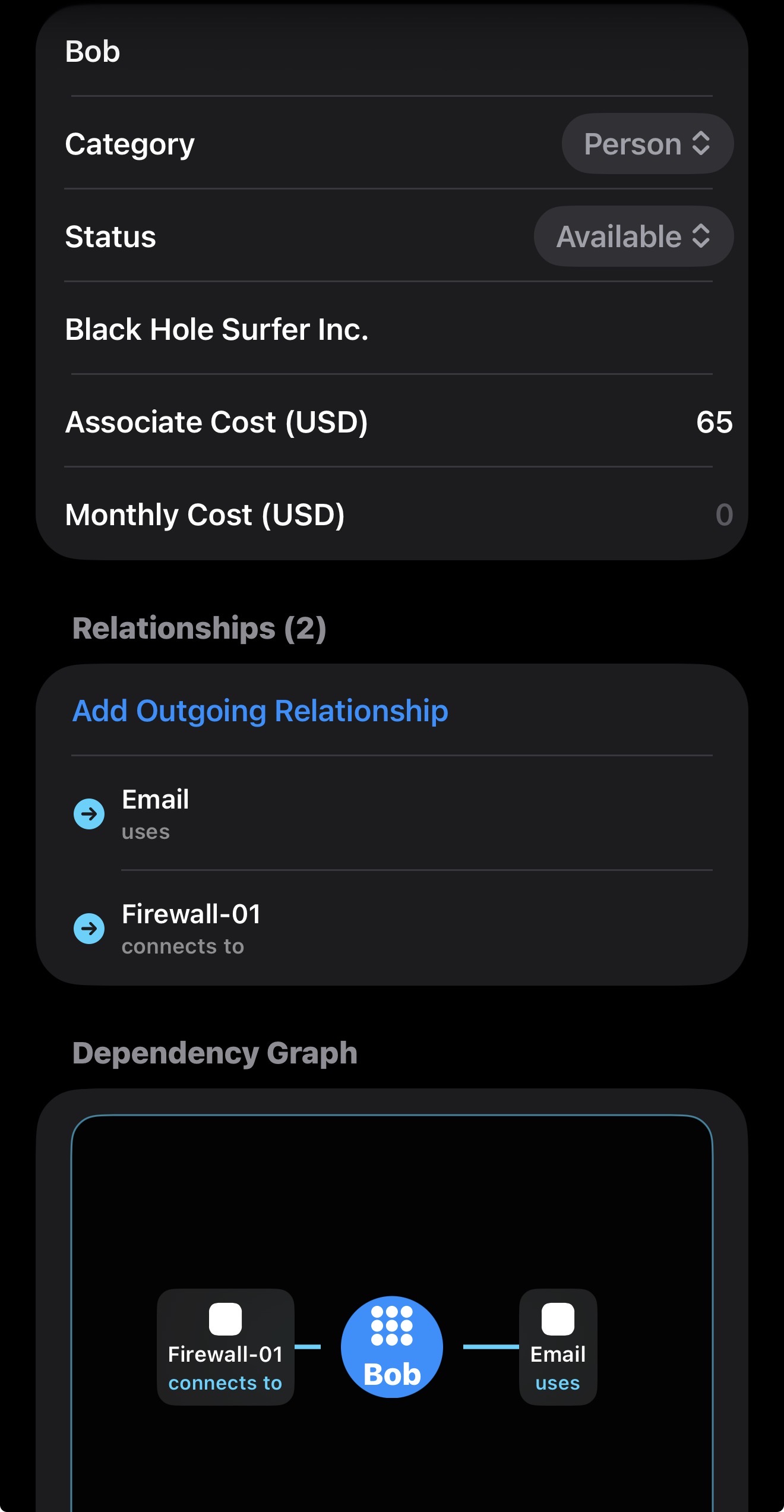
Task: Select the Email node in dependency graph
Action: point(558,1347)
